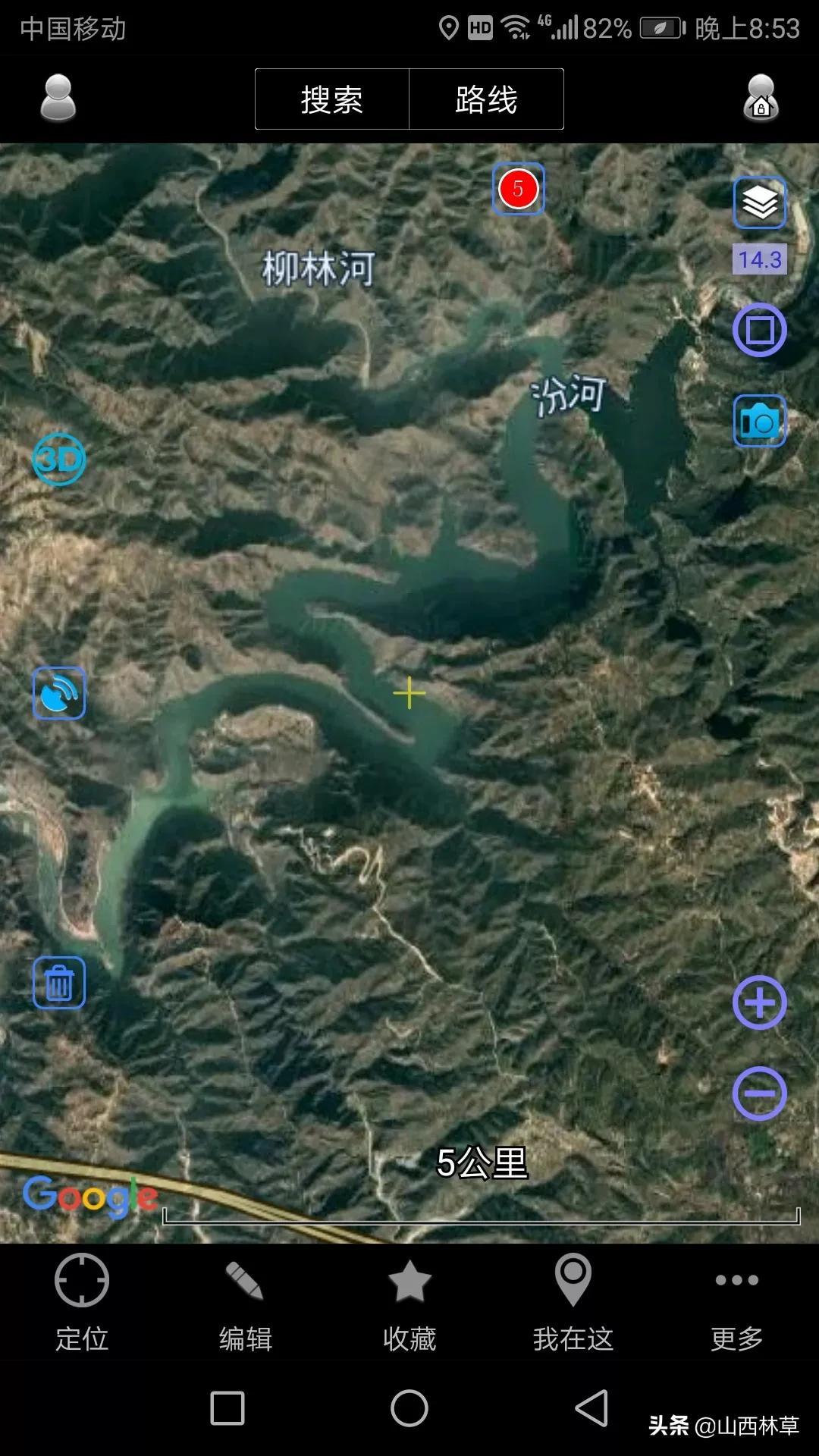Take a map snapshot with camera icon
This screenshot has height=1456, width=819.
point(760,421)
